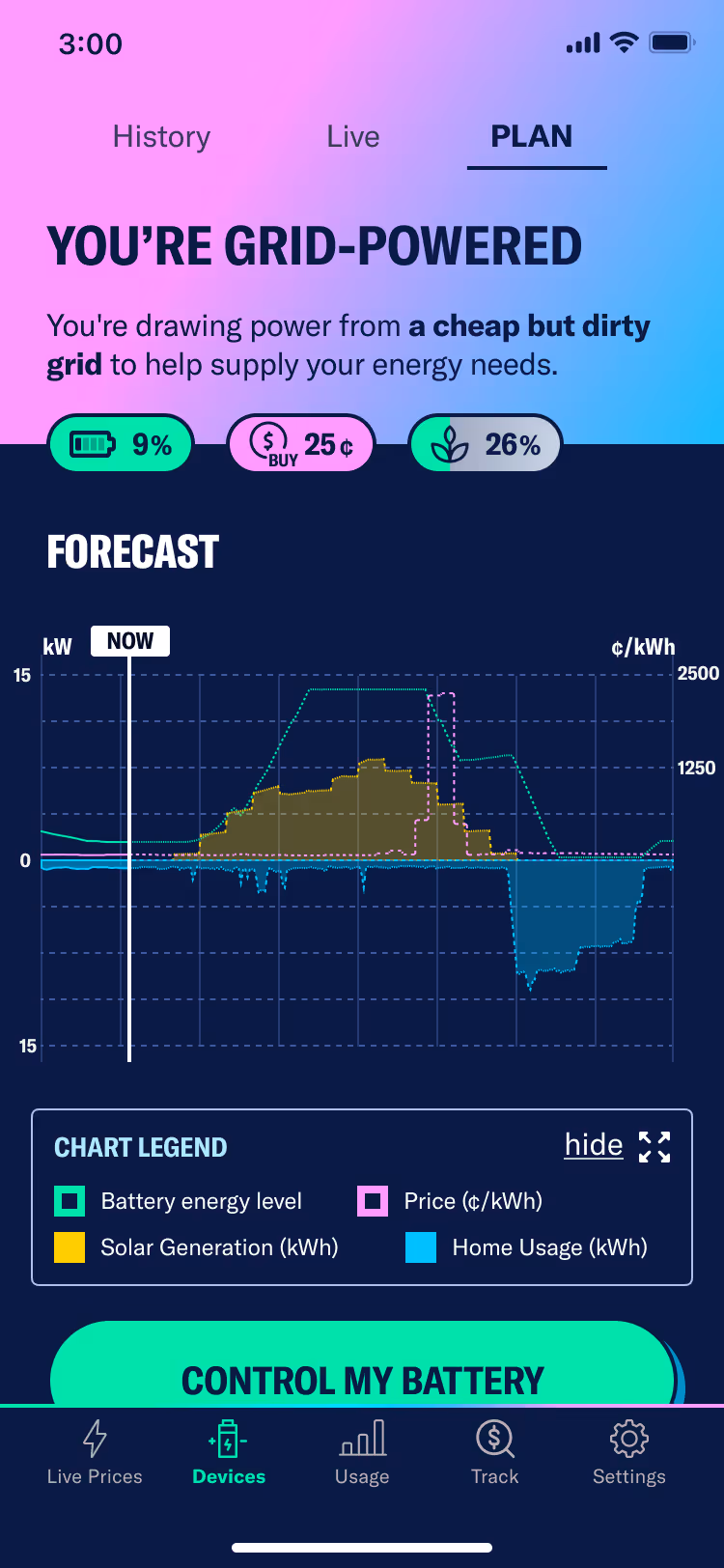Toggle Battery energy level series in legend
Viewport: 724px width, 1568px height.
179,1201
